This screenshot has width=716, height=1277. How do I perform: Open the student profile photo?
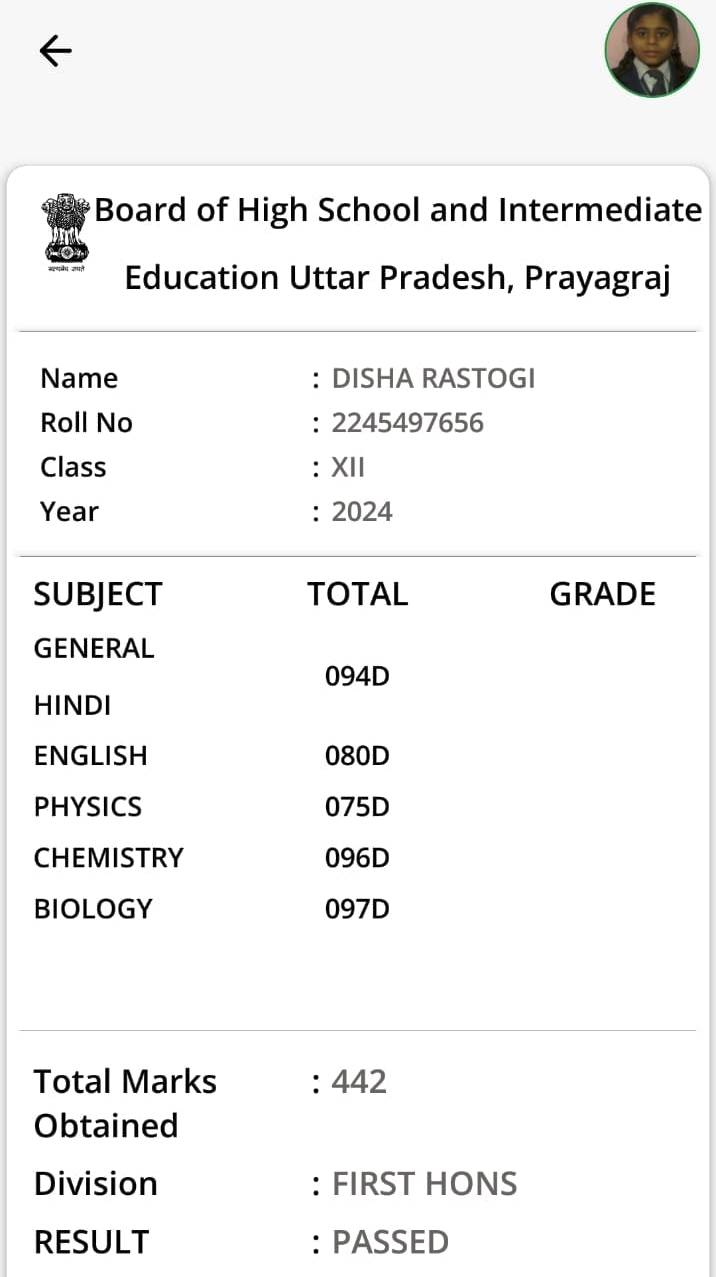[652, 50]
